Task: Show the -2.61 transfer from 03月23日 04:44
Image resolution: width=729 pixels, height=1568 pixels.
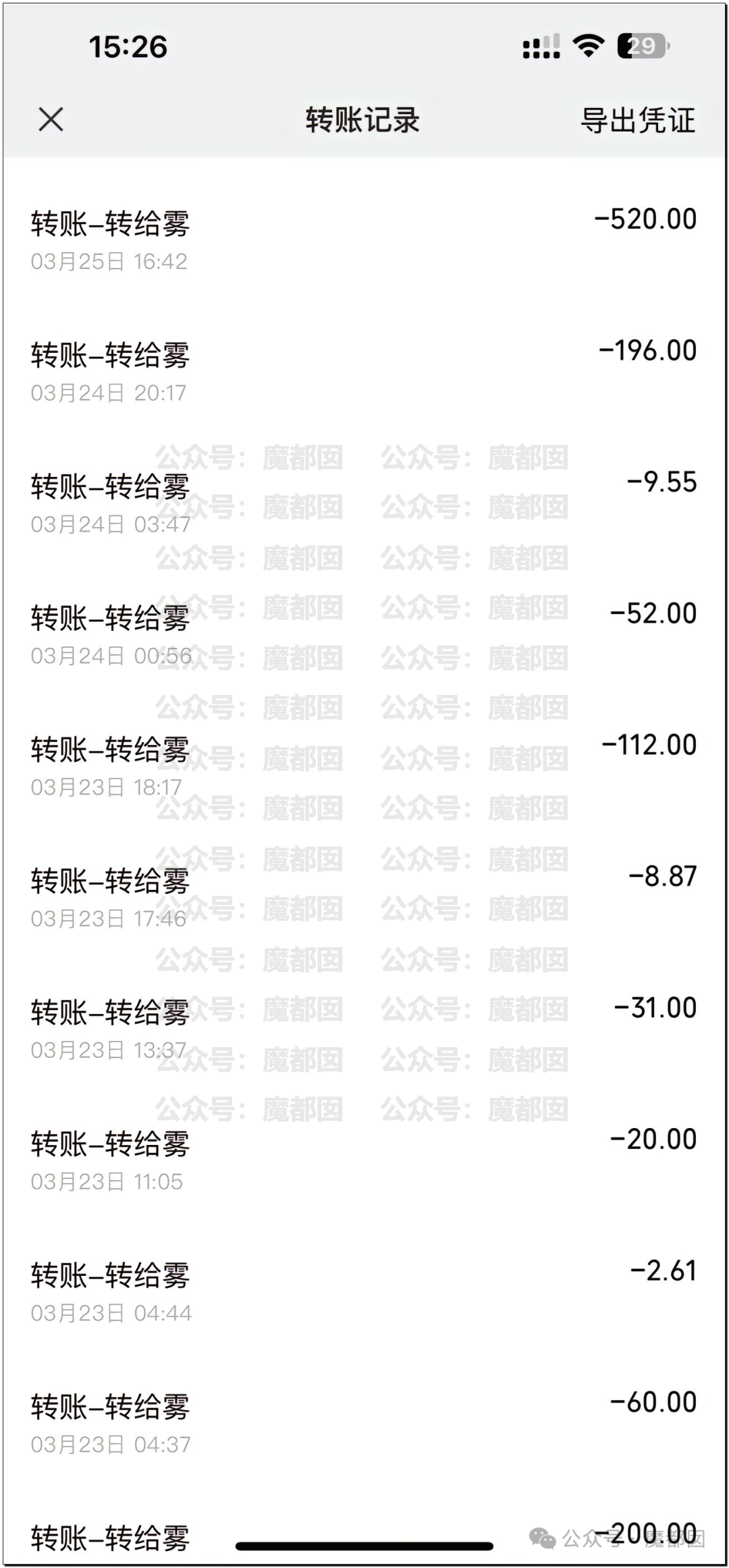Action: (363, 1291)
